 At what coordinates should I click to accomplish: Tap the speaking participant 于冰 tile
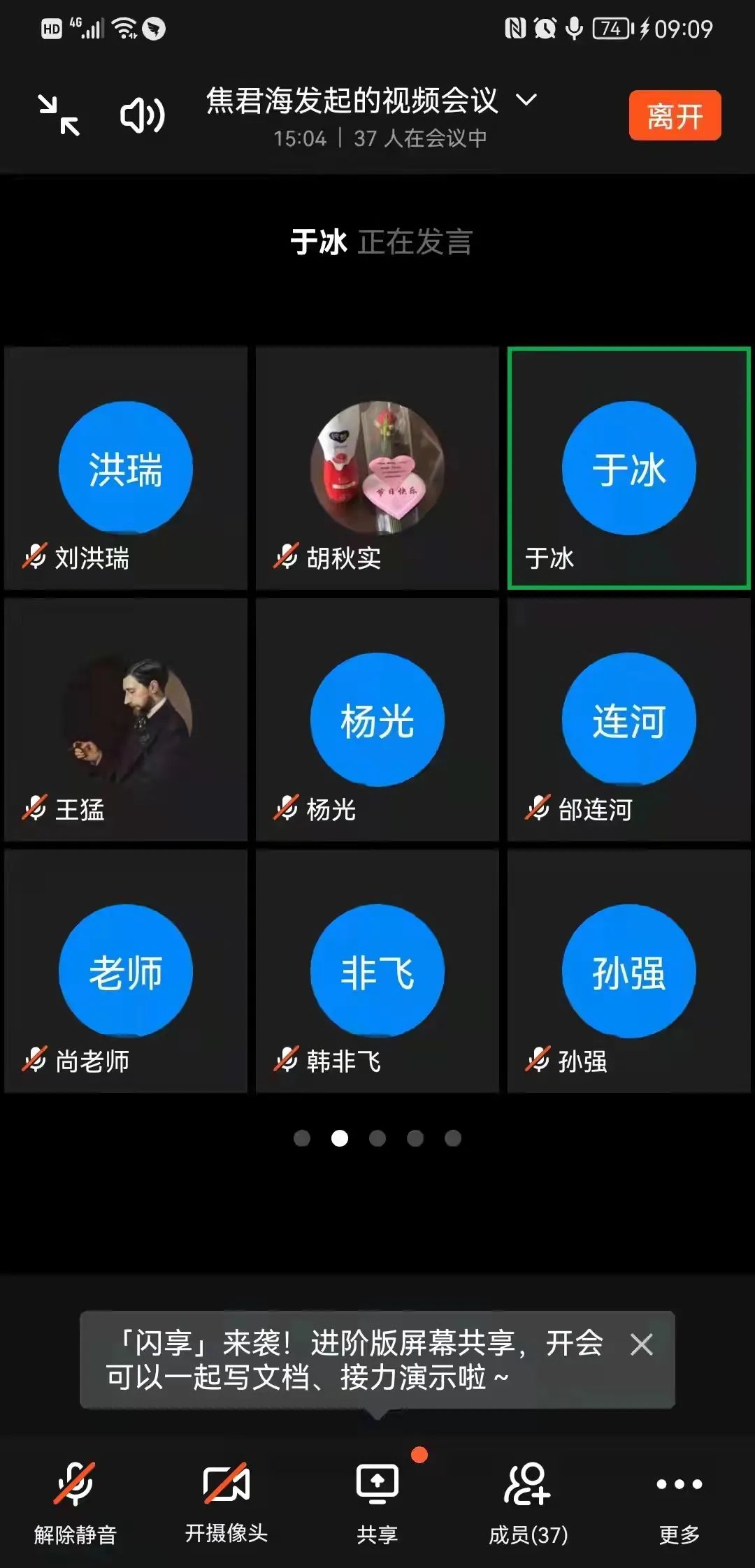(629, 468)
